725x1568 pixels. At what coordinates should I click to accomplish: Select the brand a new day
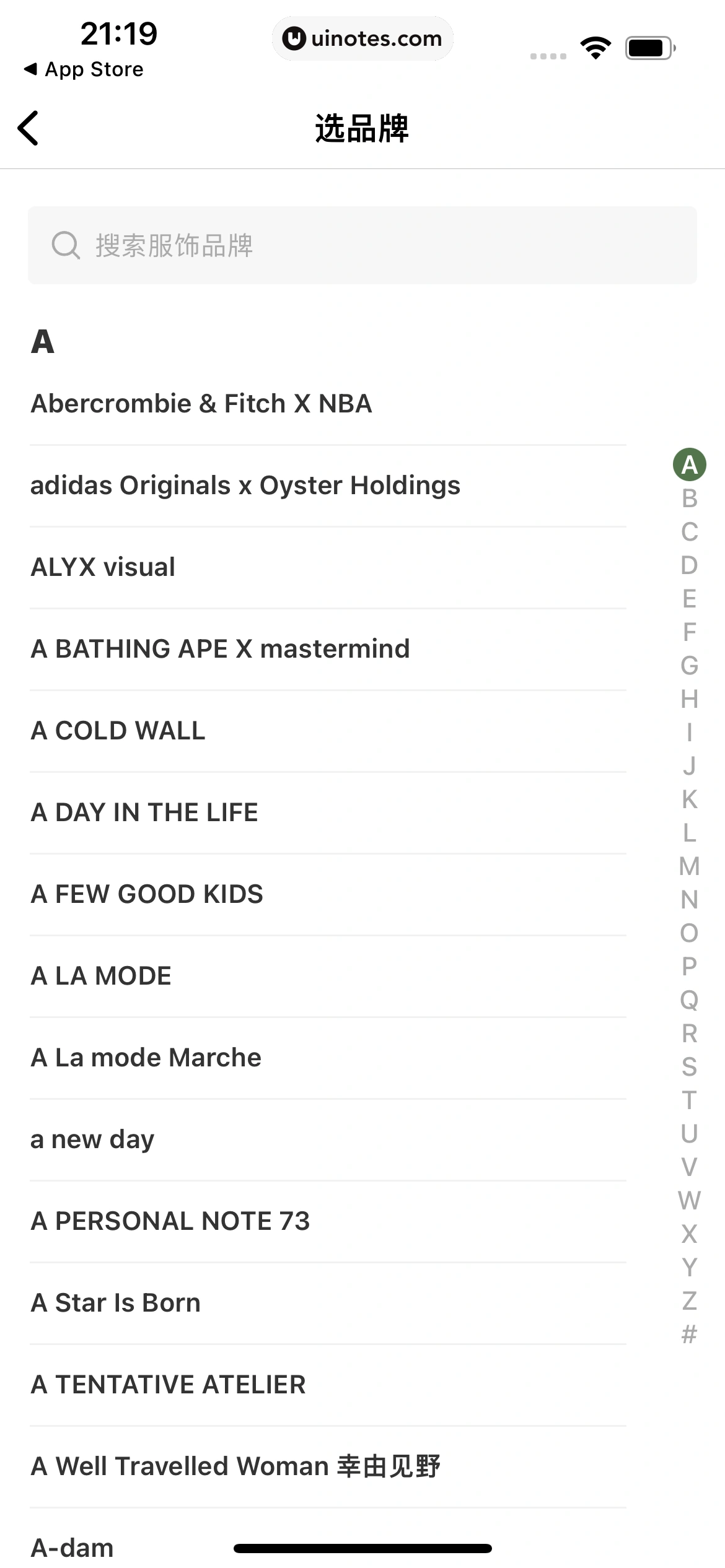[92, 1139]
